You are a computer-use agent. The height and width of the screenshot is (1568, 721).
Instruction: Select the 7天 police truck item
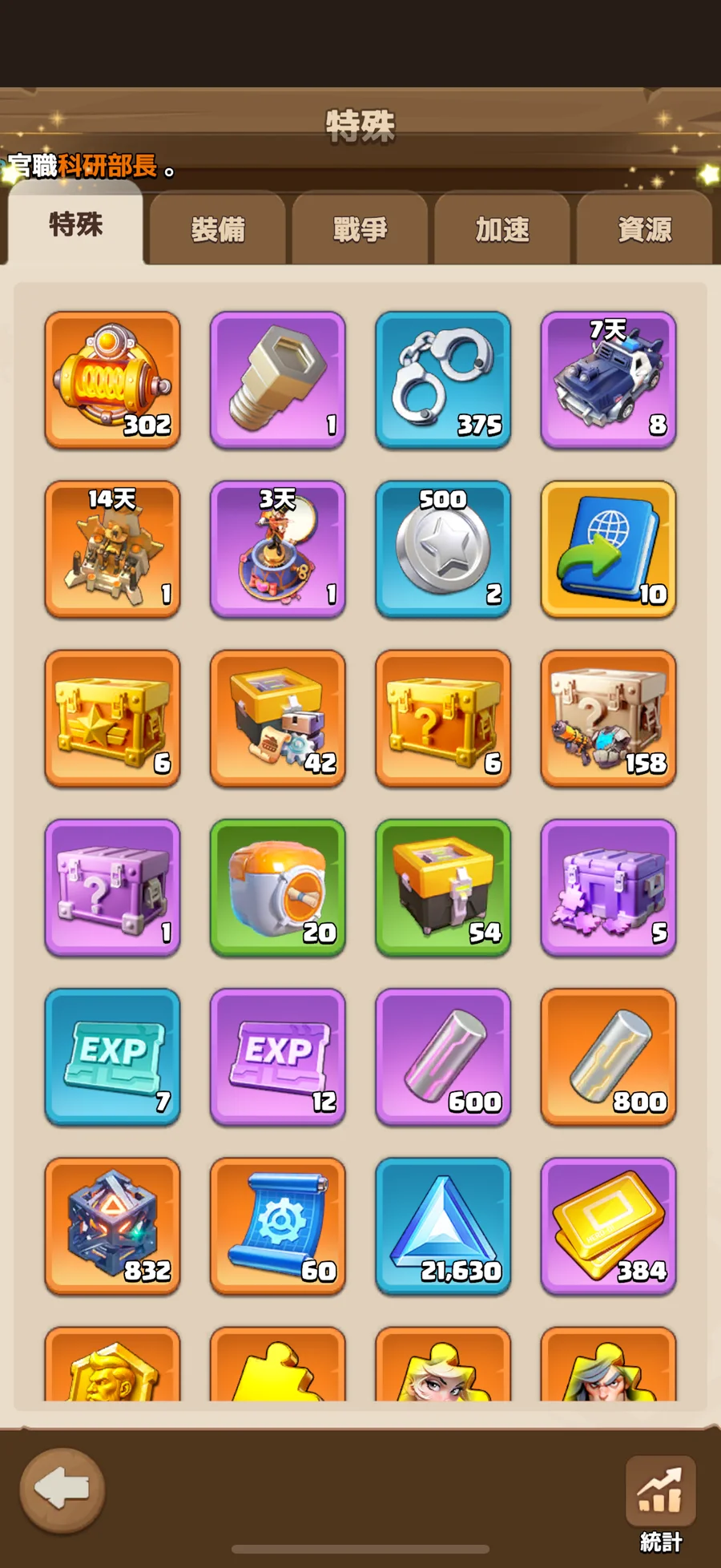pyautogui.click(x=608, y=380)
